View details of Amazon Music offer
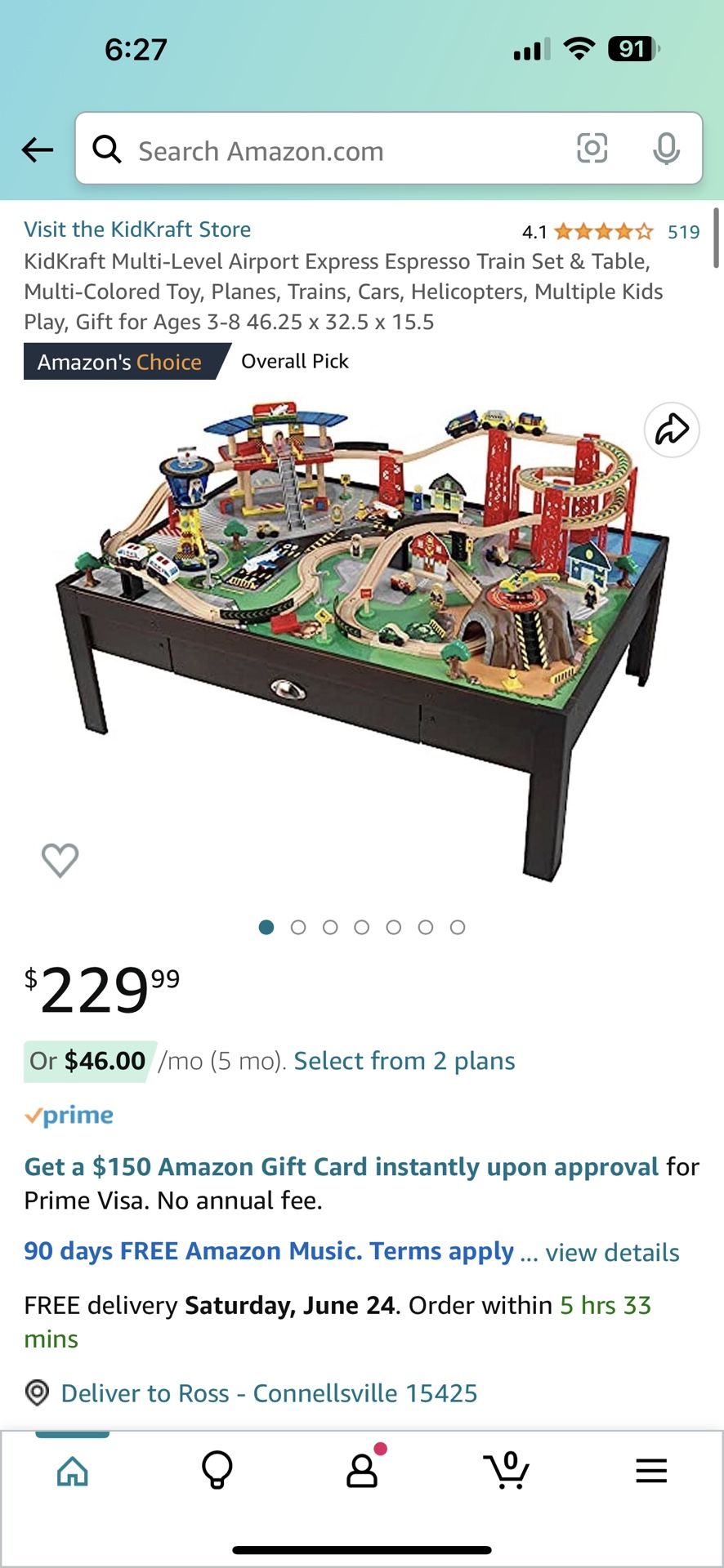 613,1252
